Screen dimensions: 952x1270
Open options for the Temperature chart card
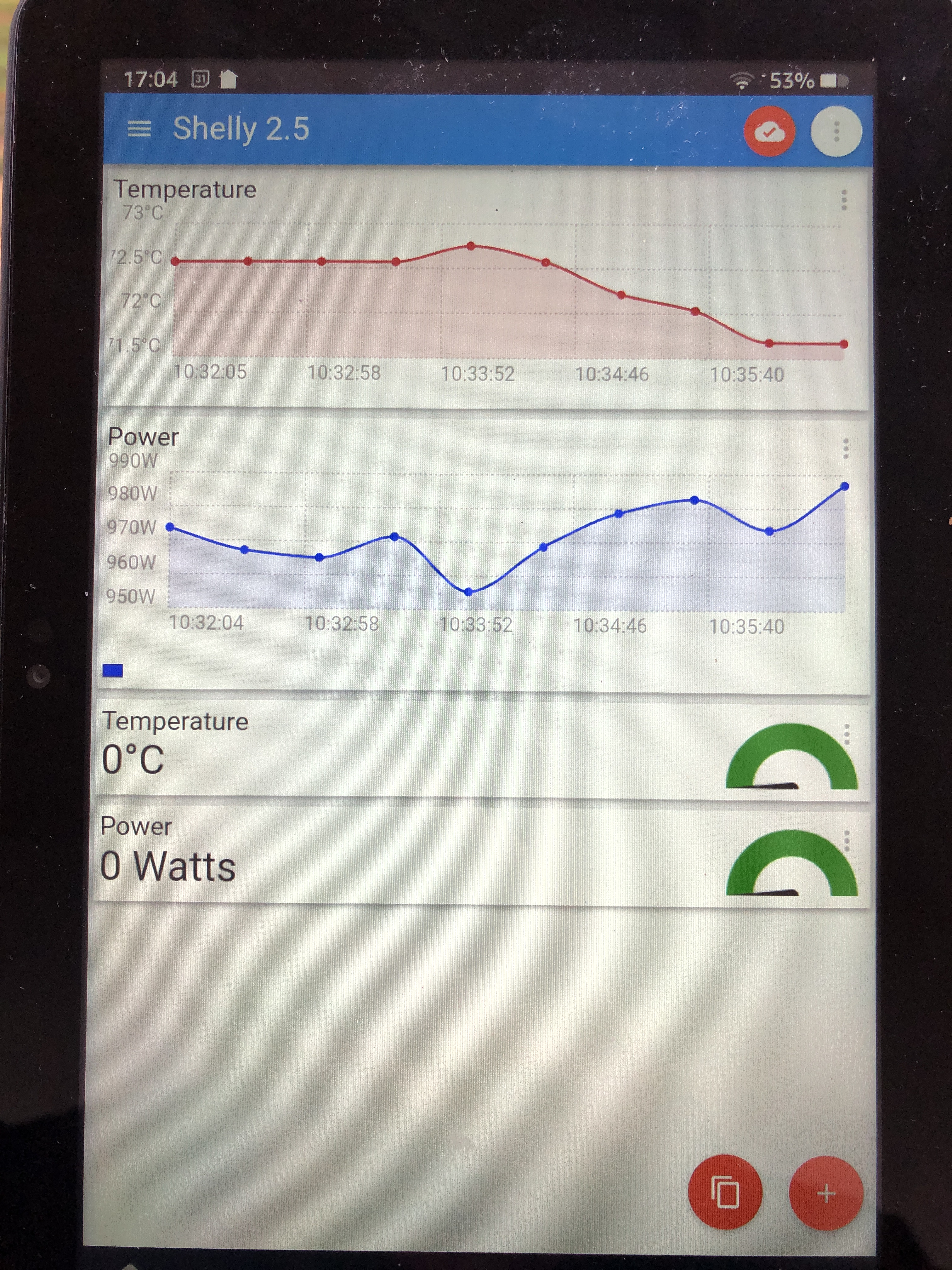843,200
